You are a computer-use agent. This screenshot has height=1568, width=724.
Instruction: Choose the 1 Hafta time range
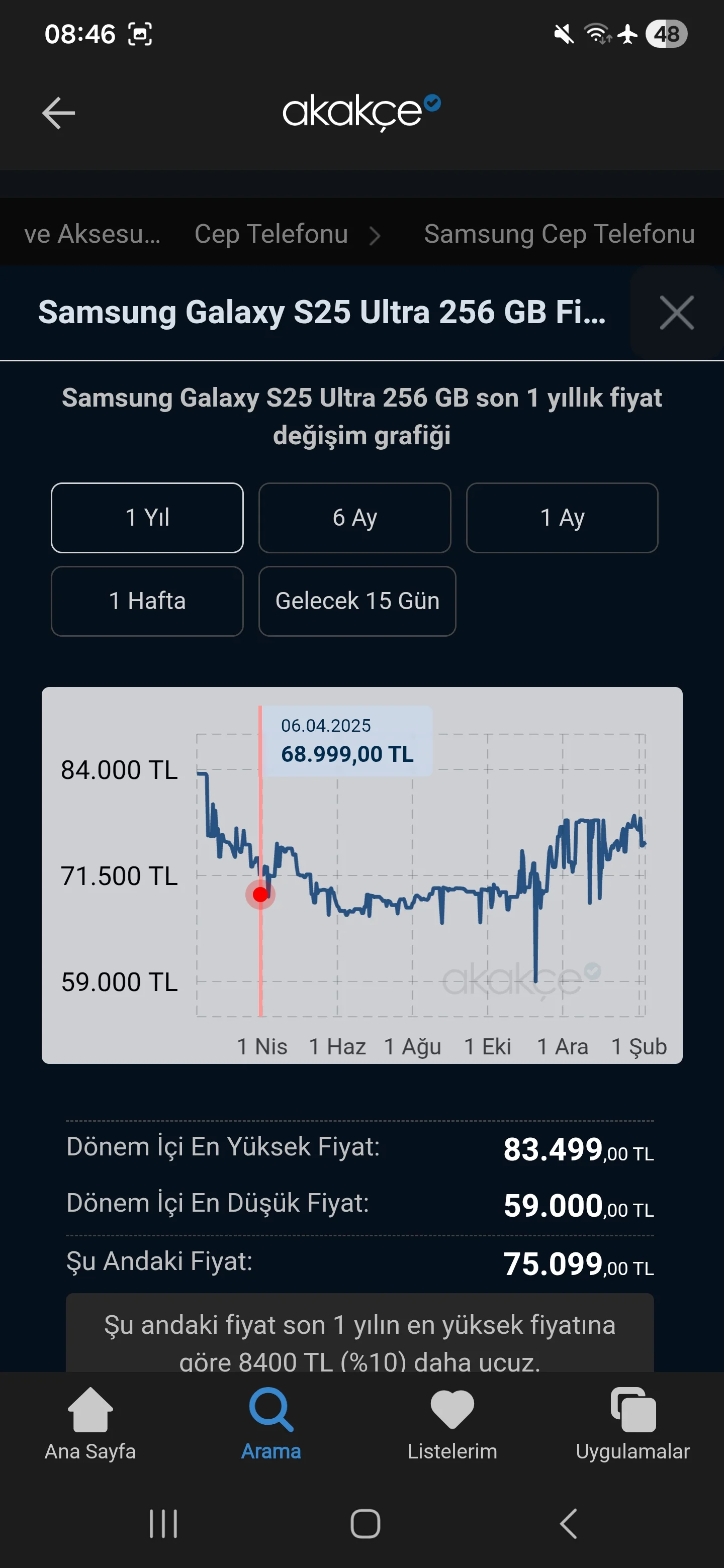click(147, 602)
